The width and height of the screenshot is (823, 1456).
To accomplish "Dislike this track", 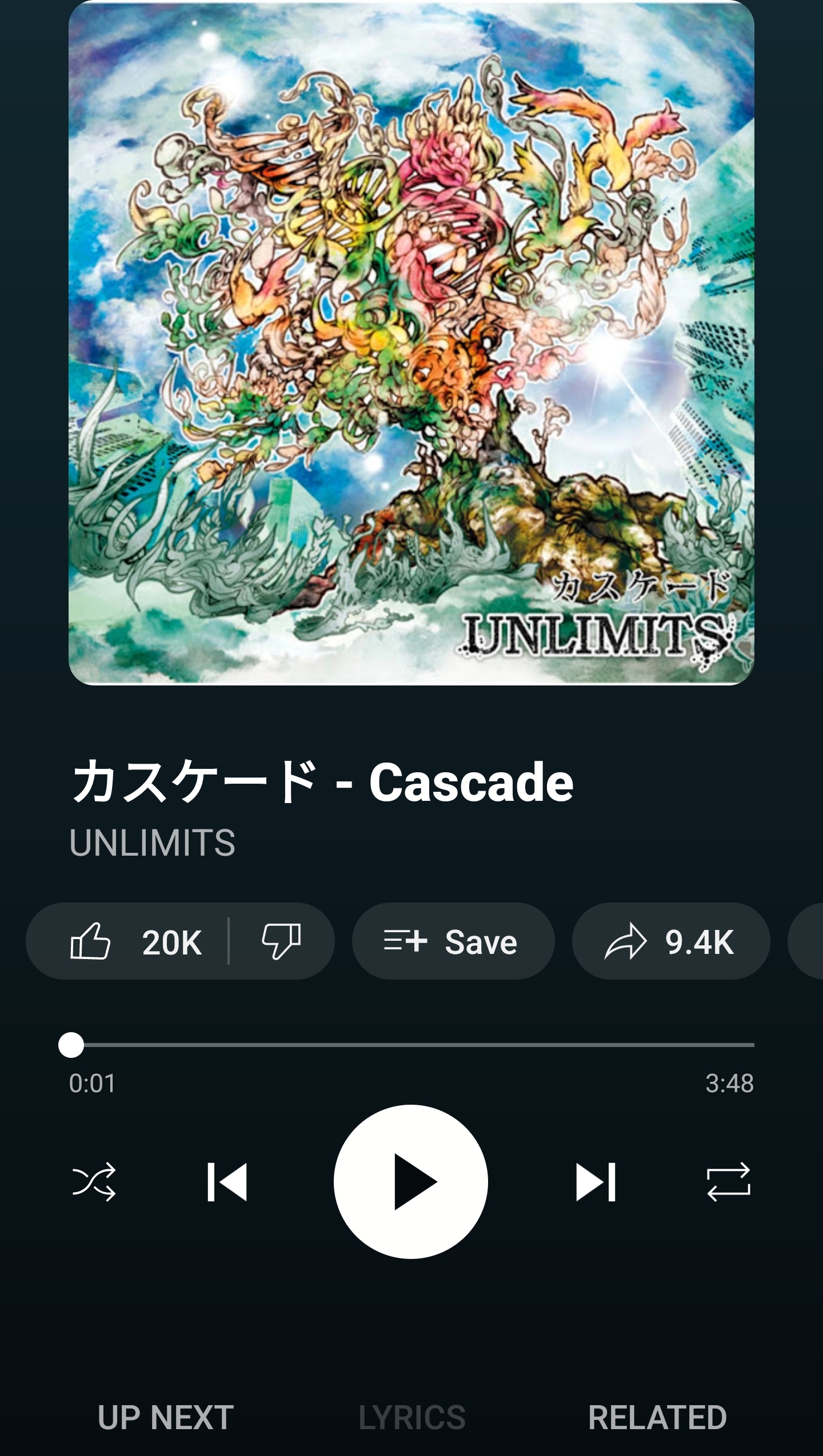I will [x=281, y=941].
